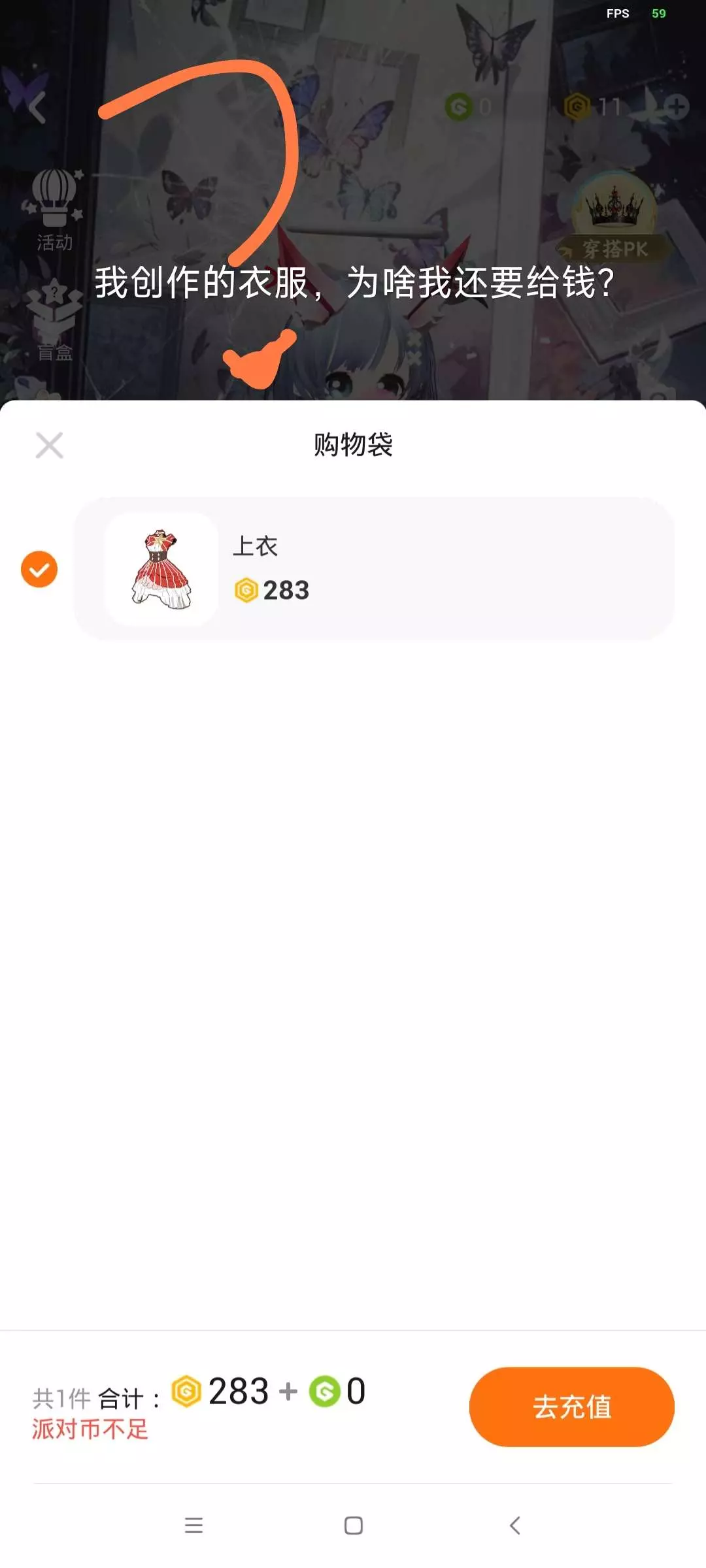Screen dimensions: 706x1568
Task: Uncheck the 上衣 item checkbox
Action: tap(39, 569)
